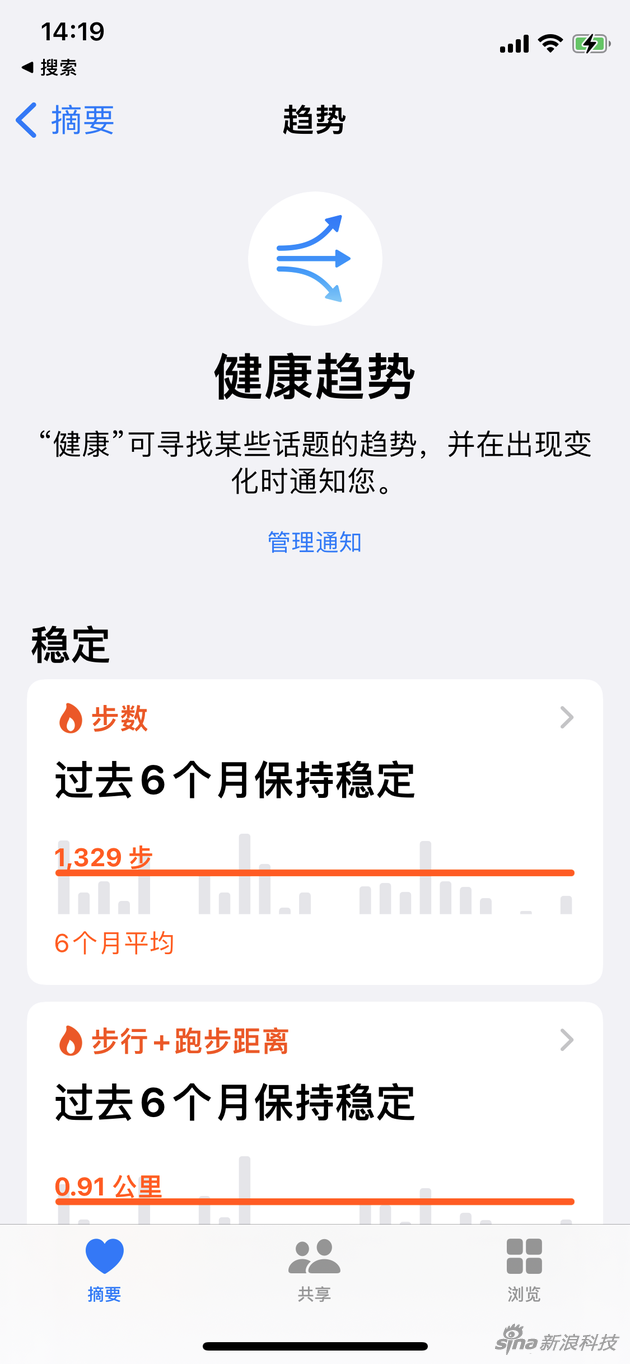630x1364 pixels.
Task: Switch to the 浏览 tab
Action: (524, 1269)
